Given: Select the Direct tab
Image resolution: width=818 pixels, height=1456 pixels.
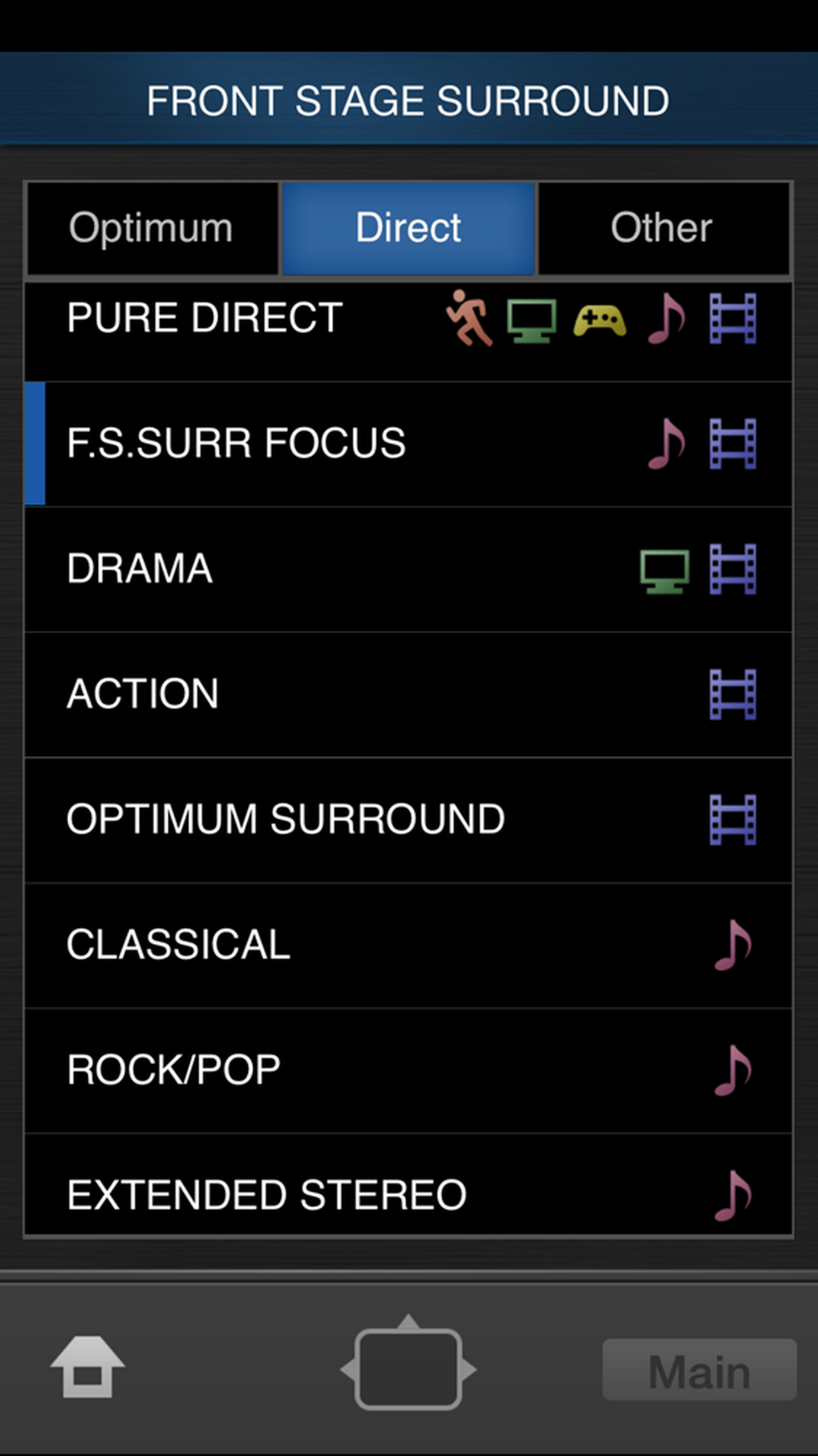Looking at the screenshot, I should click(408, 228).
